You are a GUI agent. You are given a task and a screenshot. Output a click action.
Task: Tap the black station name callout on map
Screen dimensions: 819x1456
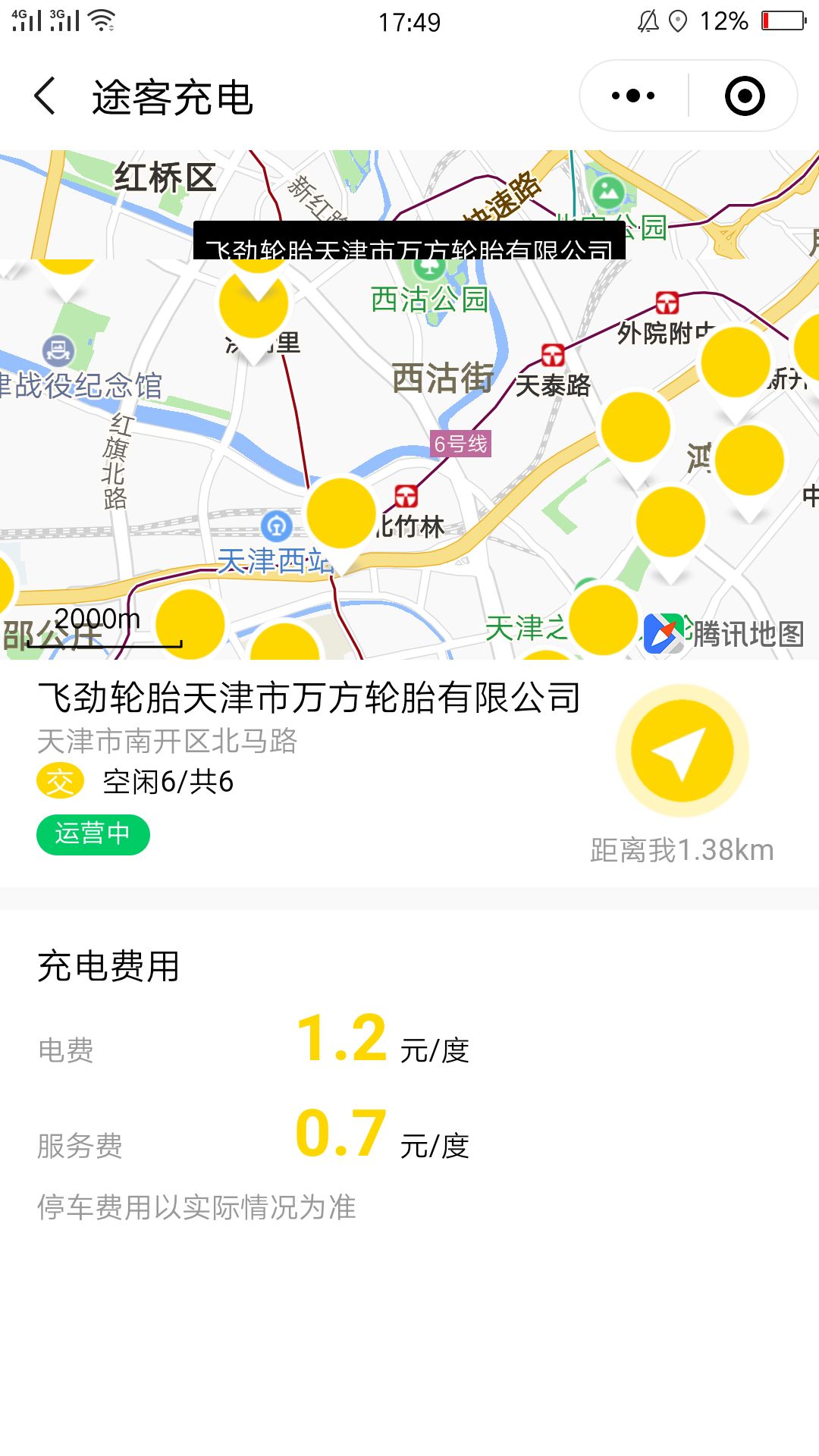(409, 241)
